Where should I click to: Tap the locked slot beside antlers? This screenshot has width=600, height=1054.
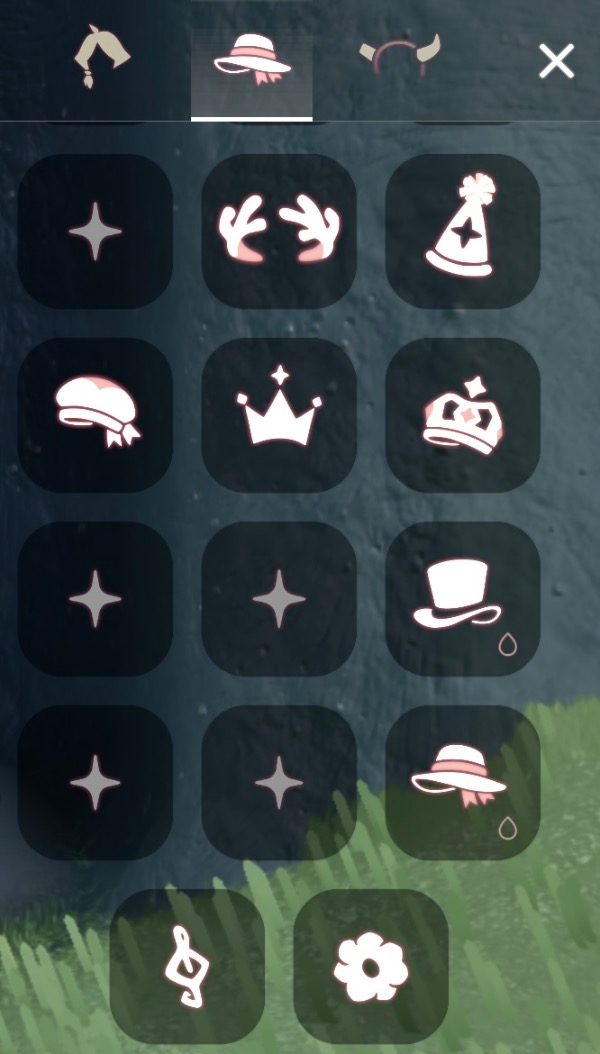[96, 230]
